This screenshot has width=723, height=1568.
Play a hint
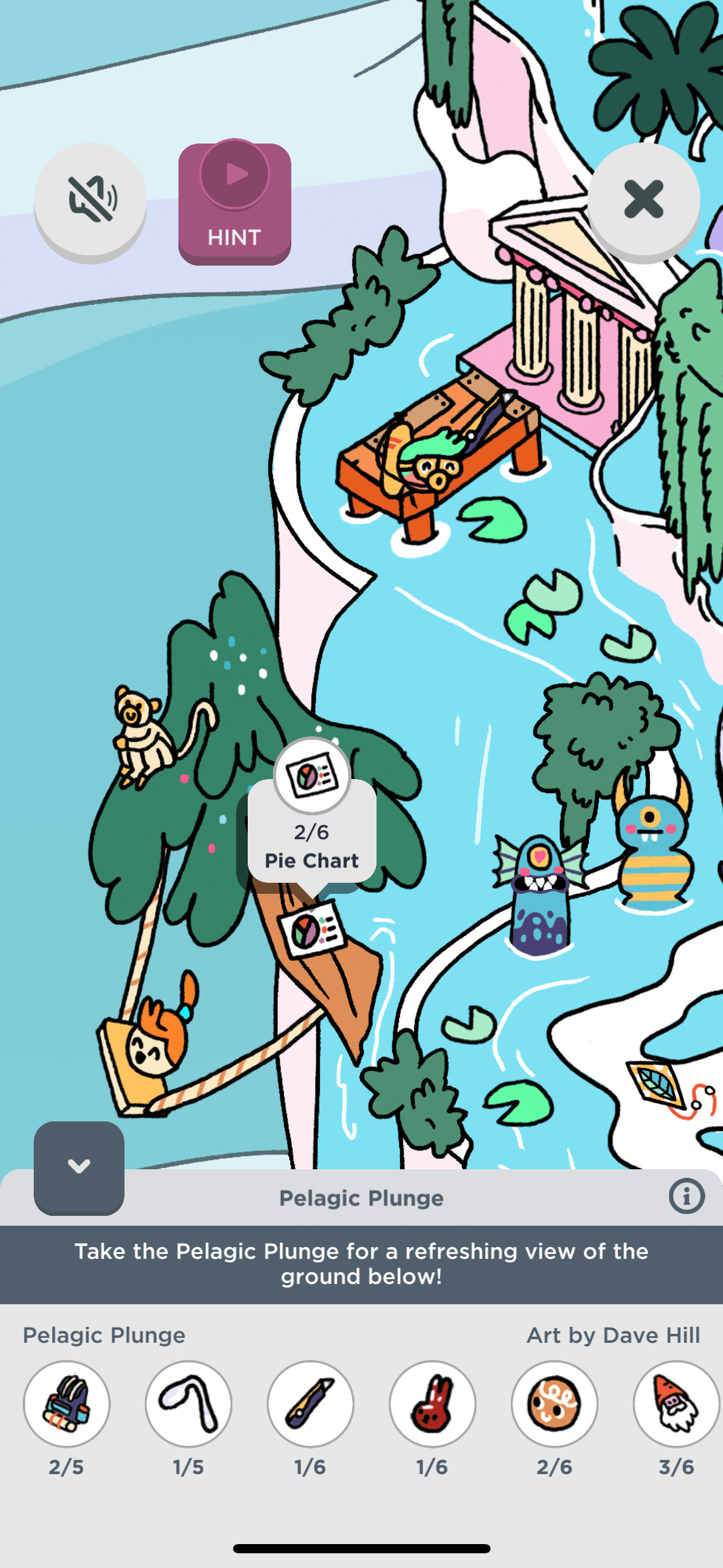click(x=234, y=203)
